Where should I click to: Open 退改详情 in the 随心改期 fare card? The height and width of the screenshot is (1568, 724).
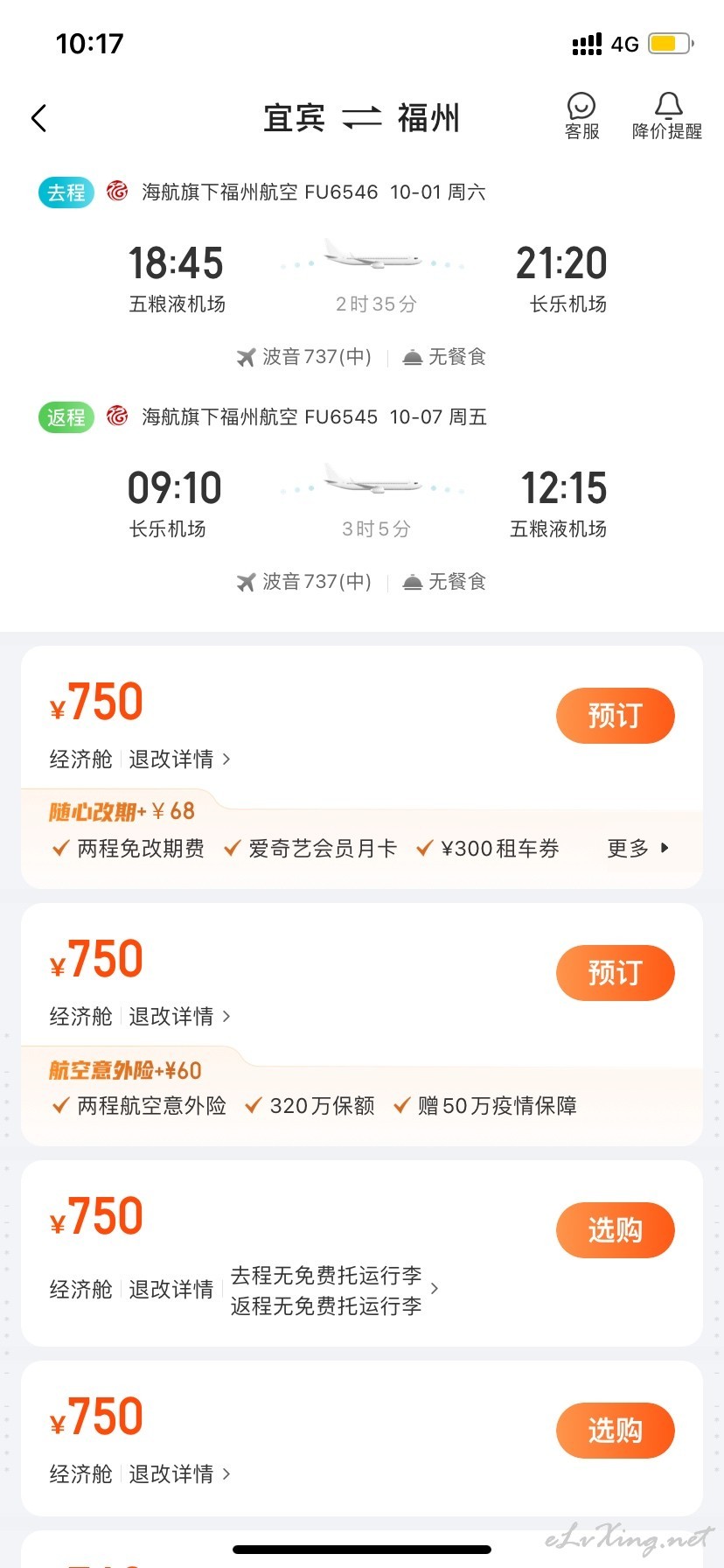coord(180,759)
